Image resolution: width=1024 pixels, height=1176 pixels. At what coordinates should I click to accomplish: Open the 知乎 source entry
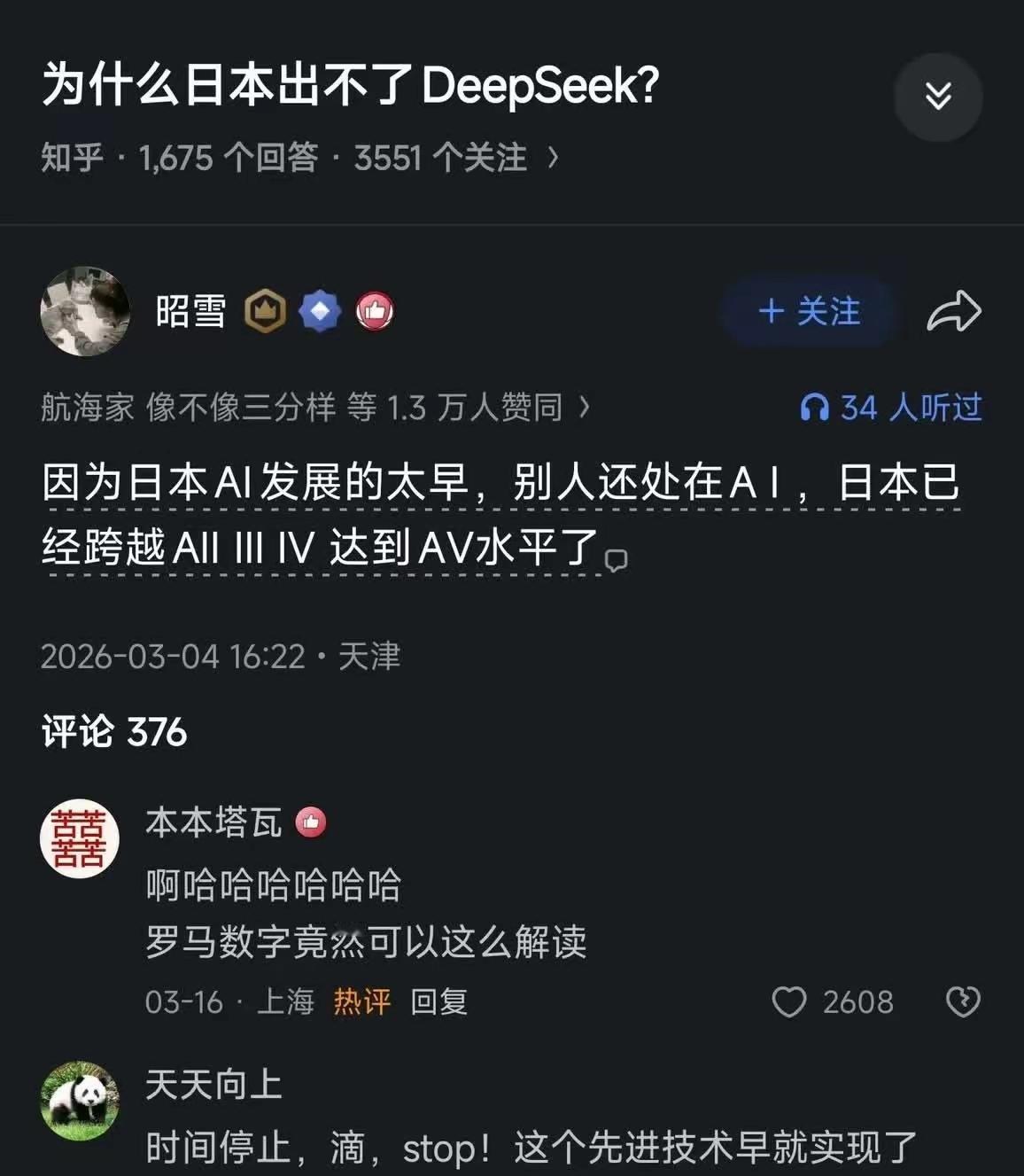74,157
